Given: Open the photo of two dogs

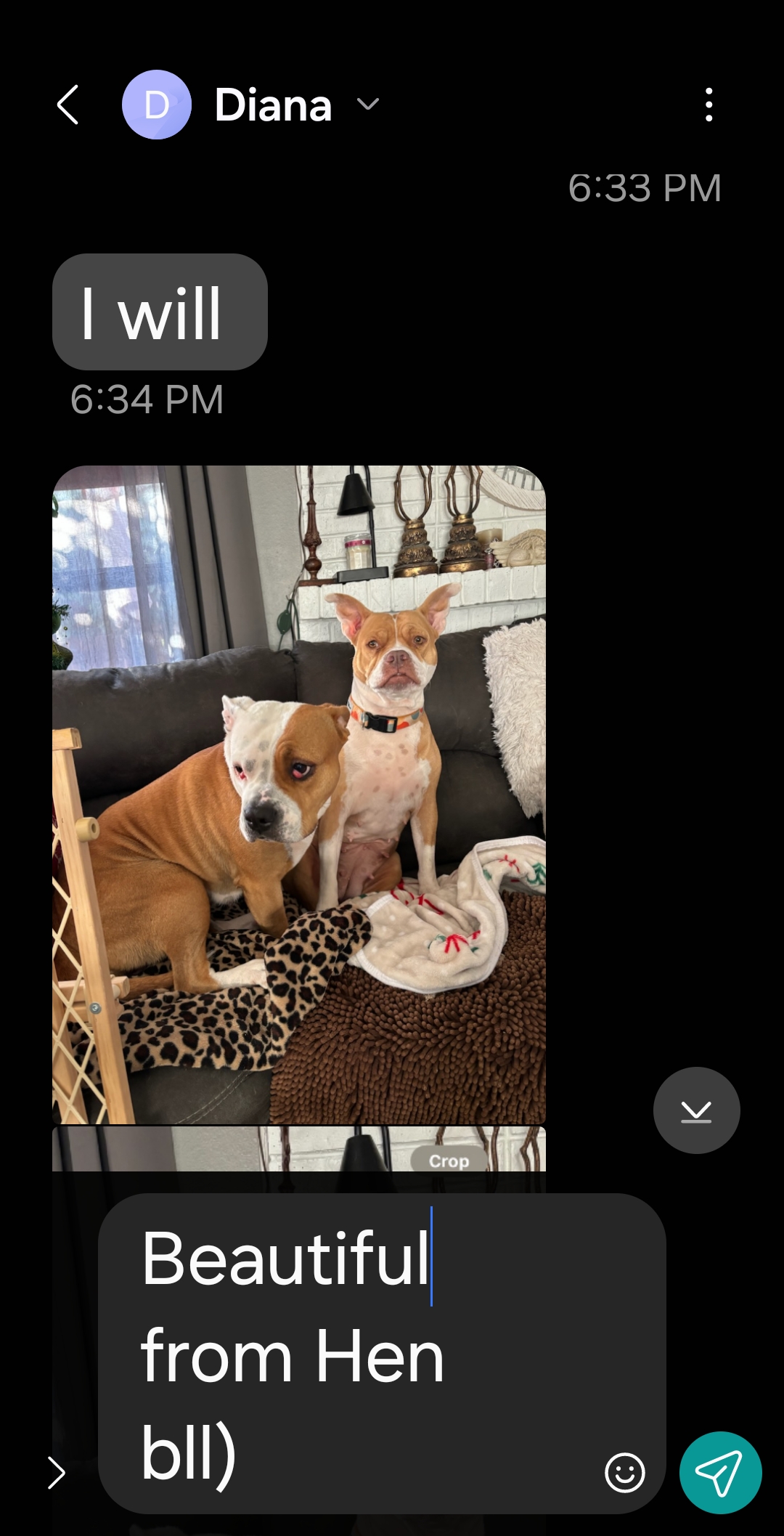Looking at the screenshot, I should click(x=299, y=795).
